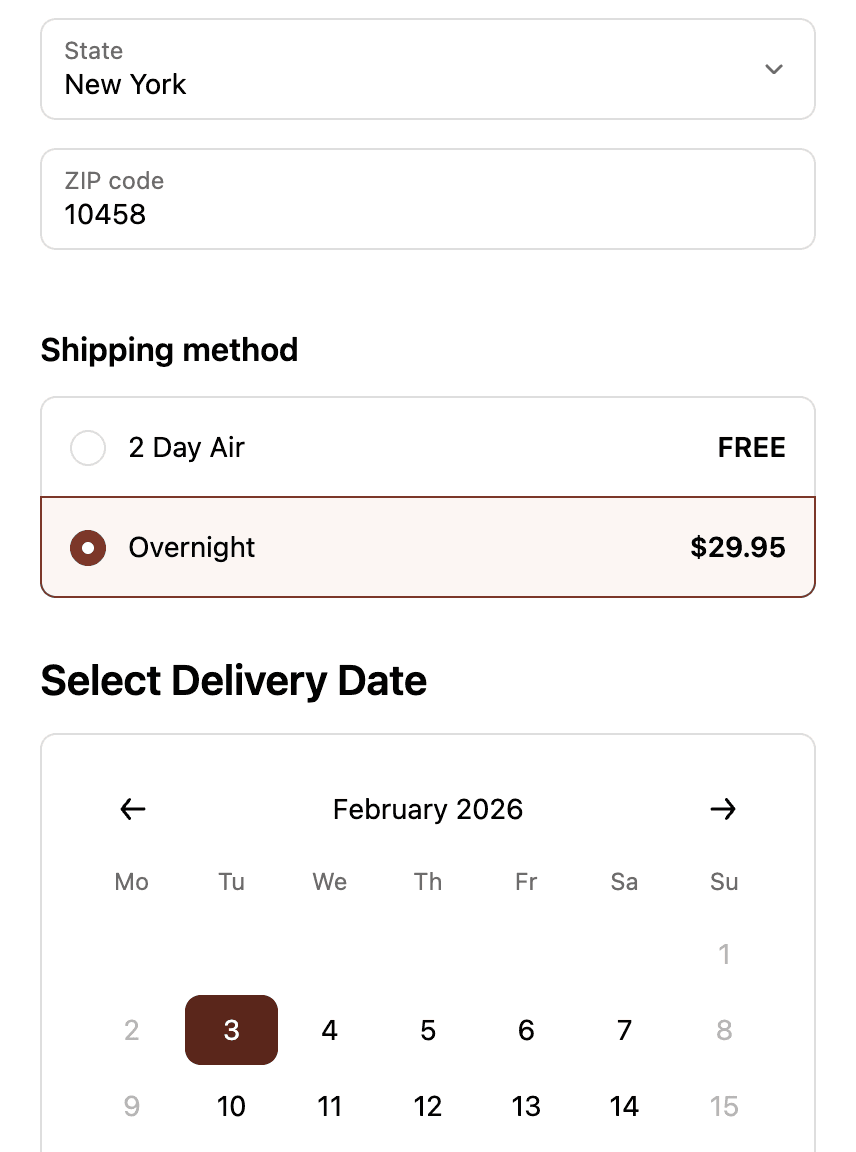Select February 5 on the calendar

pos(428,1029)
